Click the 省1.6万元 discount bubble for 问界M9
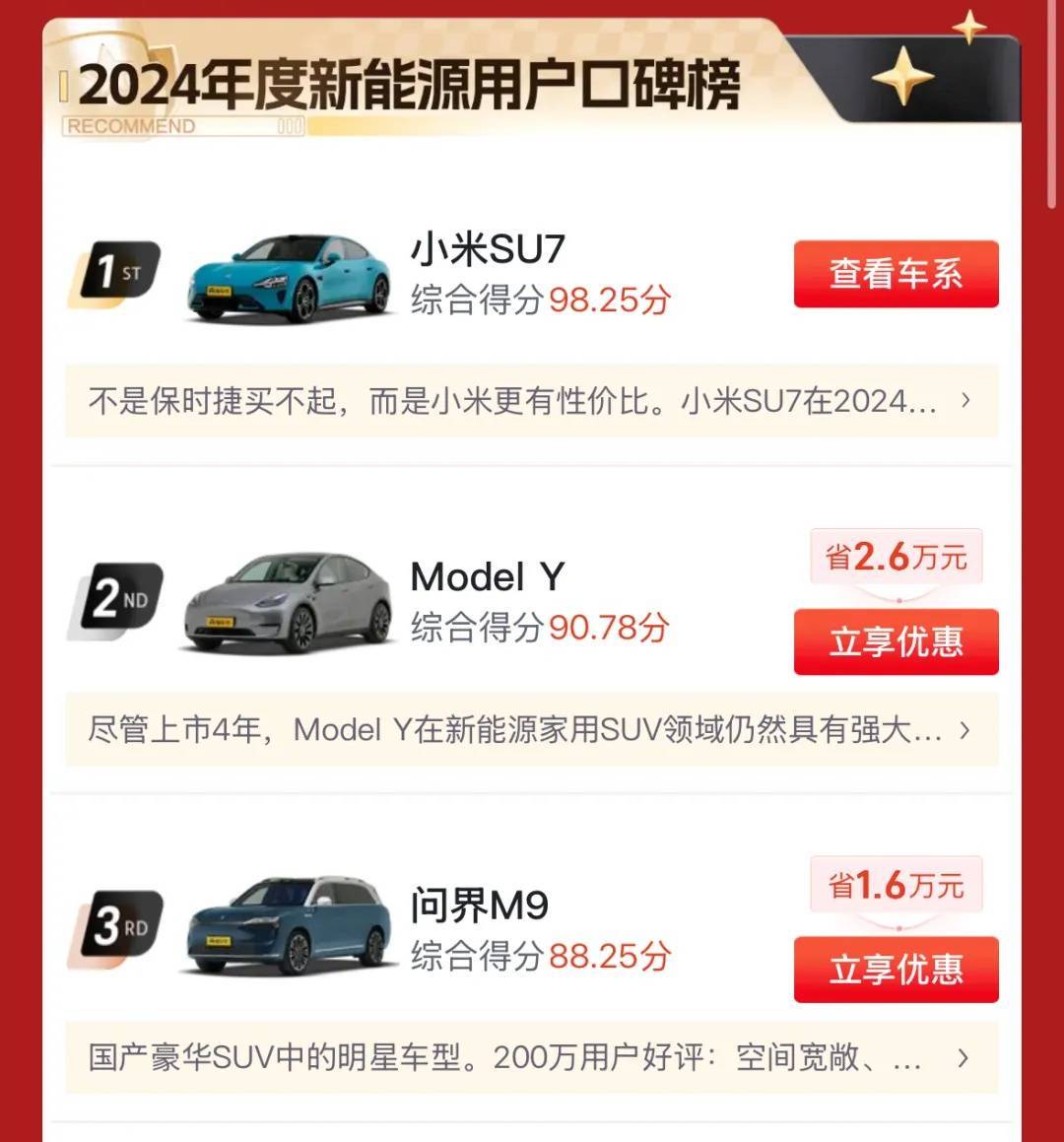Viewport: 1064px width, 1142px height. (x=897, y=885)
